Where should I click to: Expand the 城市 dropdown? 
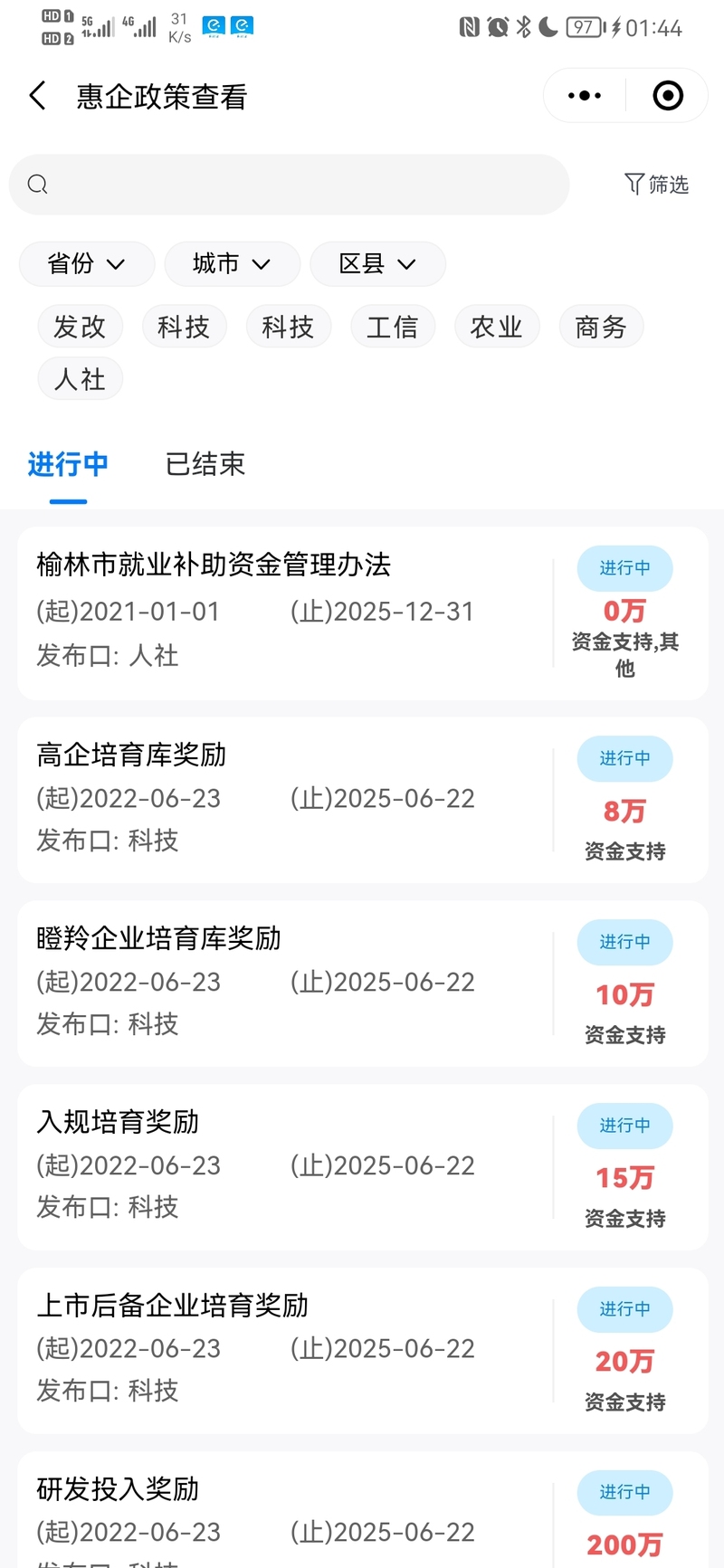coord(233,264)
